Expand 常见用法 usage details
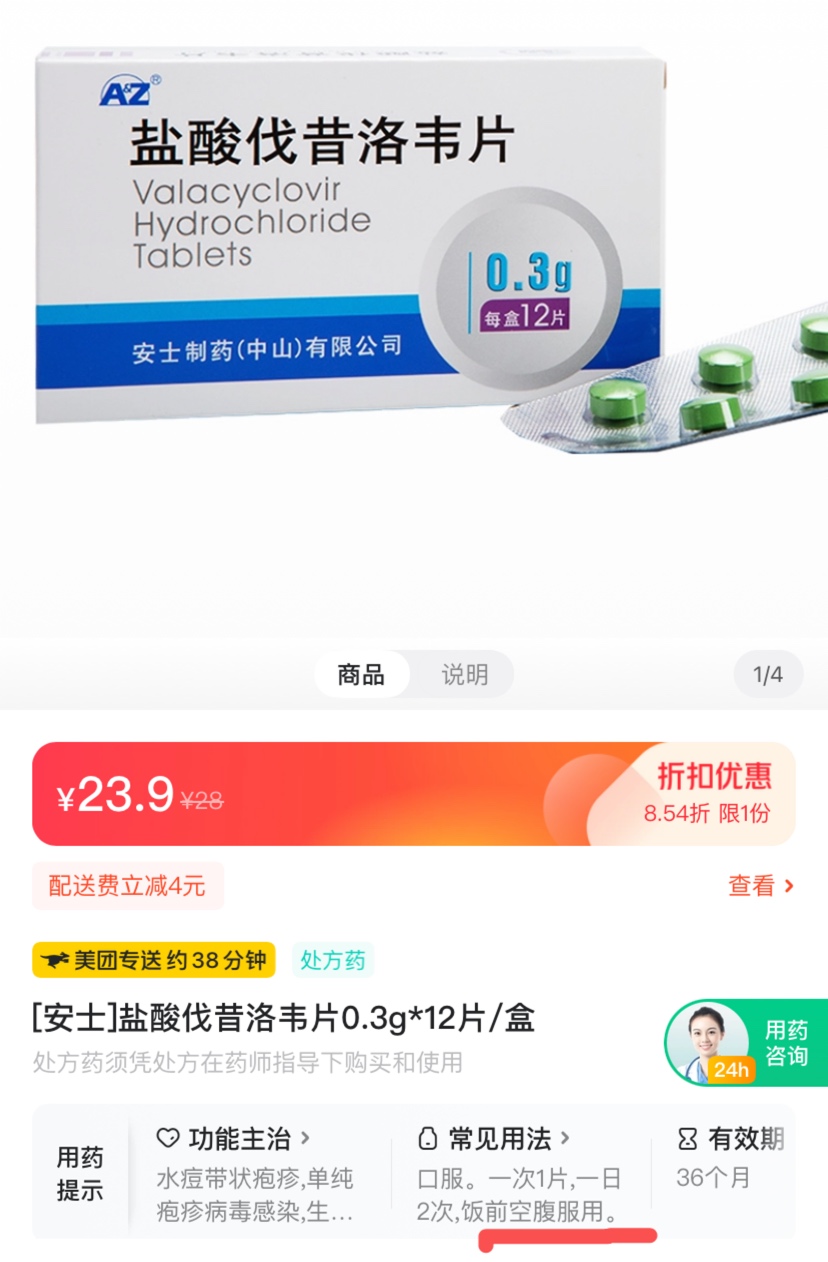Image resolution: width=828 pixels, height=1262 pixels. click(x=494, y=1138)
